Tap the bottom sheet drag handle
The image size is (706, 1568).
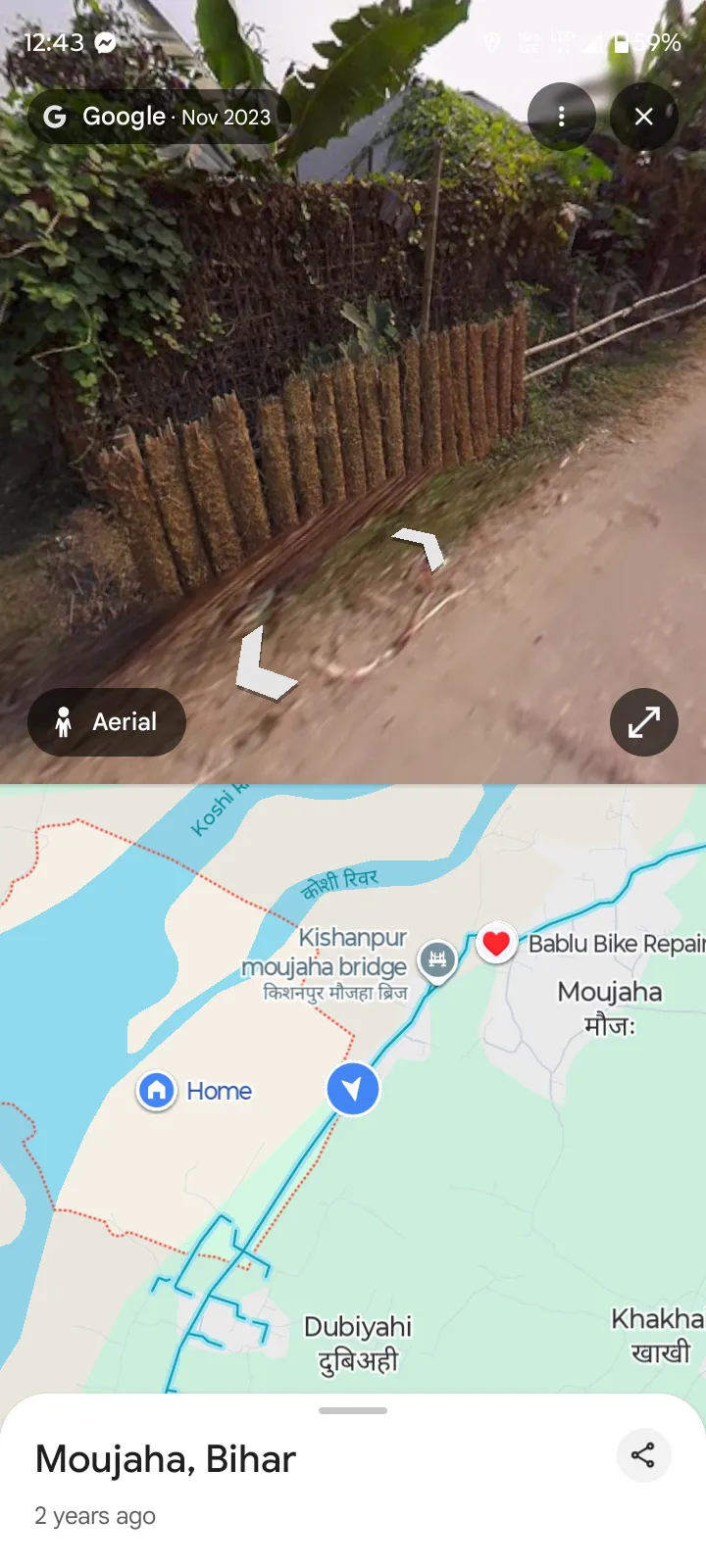tap(353, 1410)
